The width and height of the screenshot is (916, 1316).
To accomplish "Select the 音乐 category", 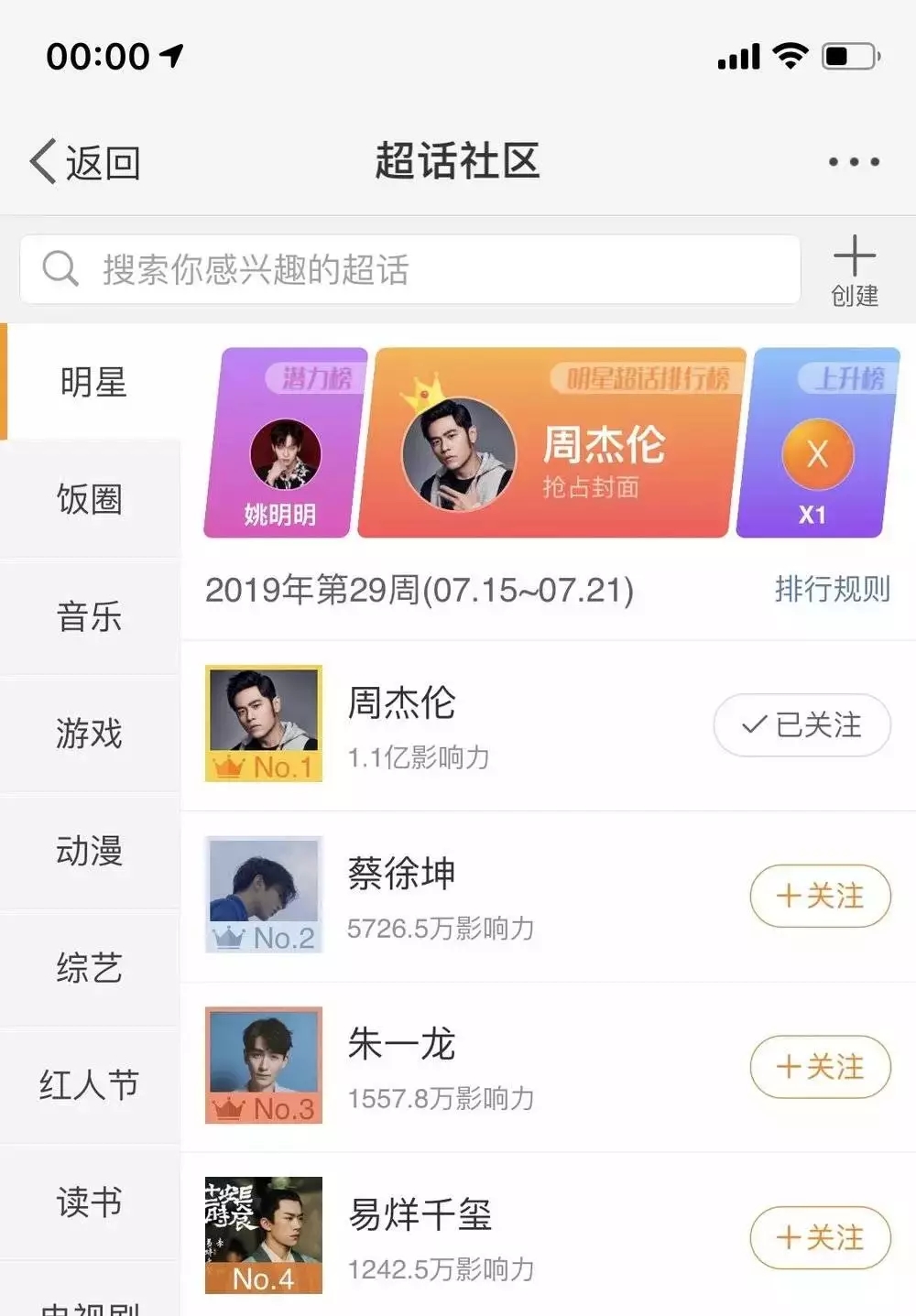I will tap(90, 616).
